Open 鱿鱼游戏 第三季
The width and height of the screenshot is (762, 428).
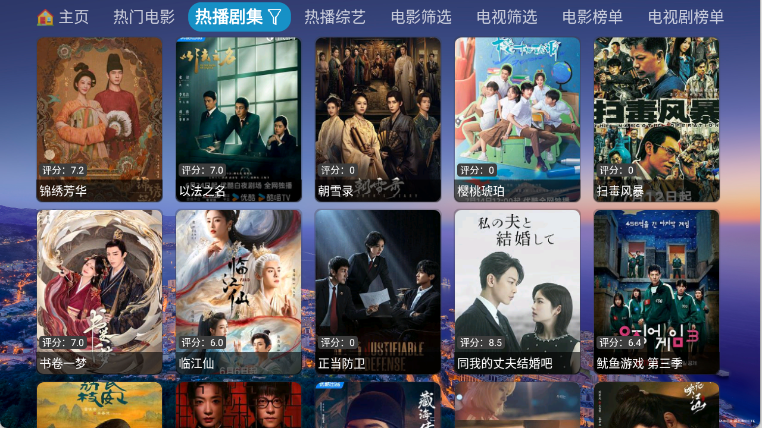click(656, 292)
